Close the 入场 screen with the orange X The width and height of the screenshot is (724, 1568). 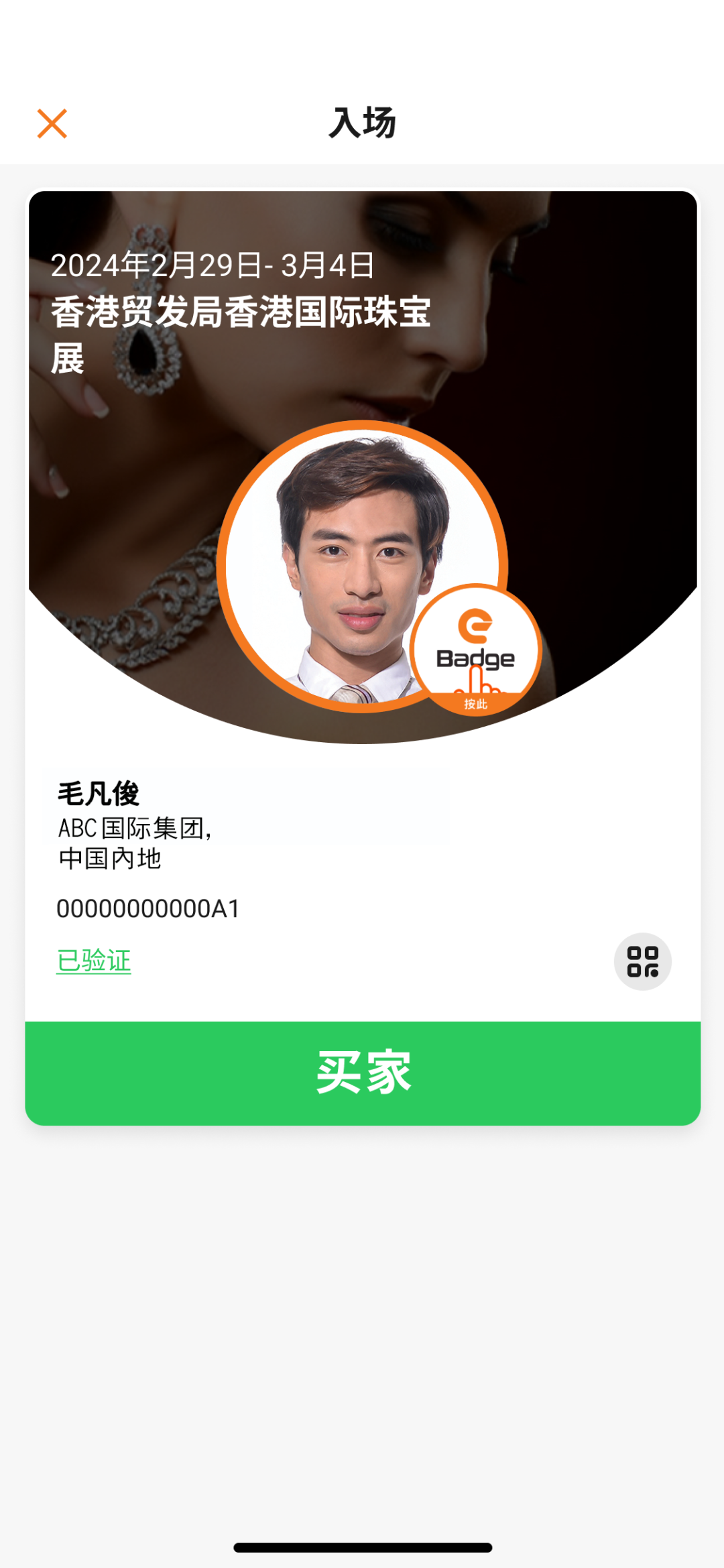click(52, 124)
